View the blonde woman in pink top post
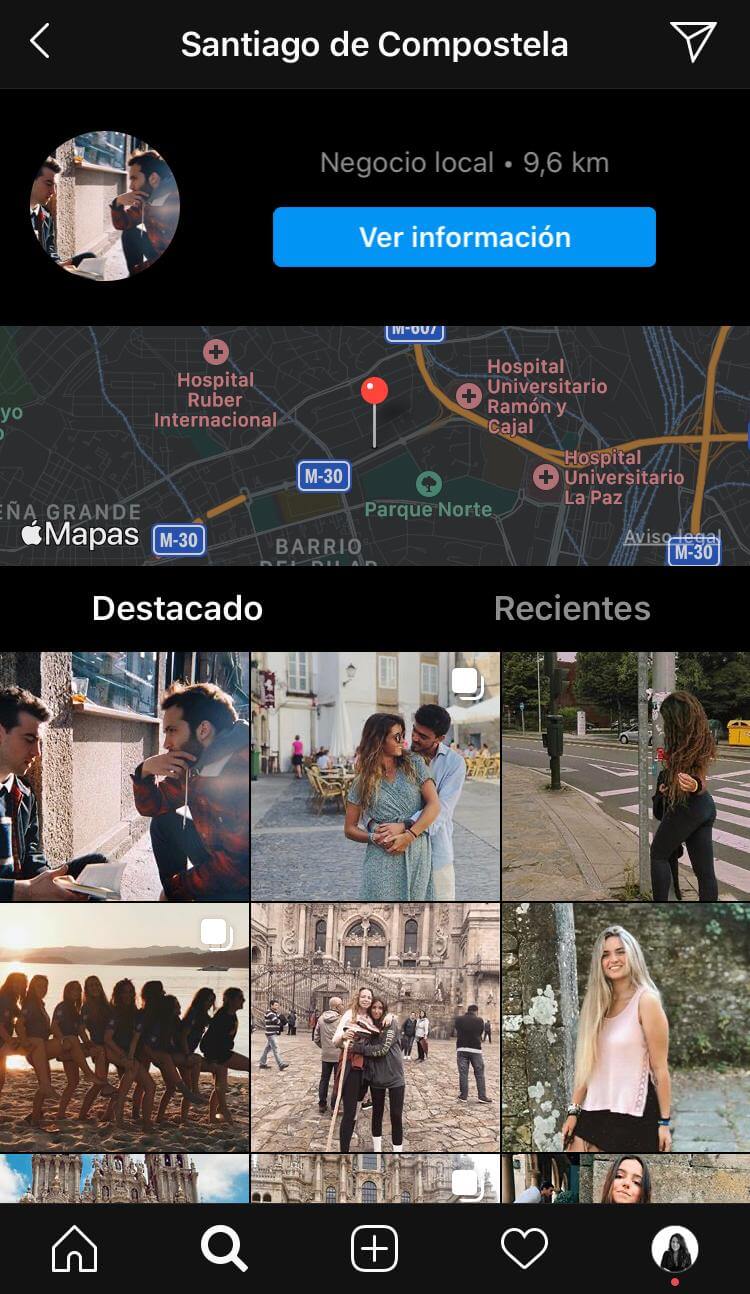 pyautogui.click(x=626, y=1027)
